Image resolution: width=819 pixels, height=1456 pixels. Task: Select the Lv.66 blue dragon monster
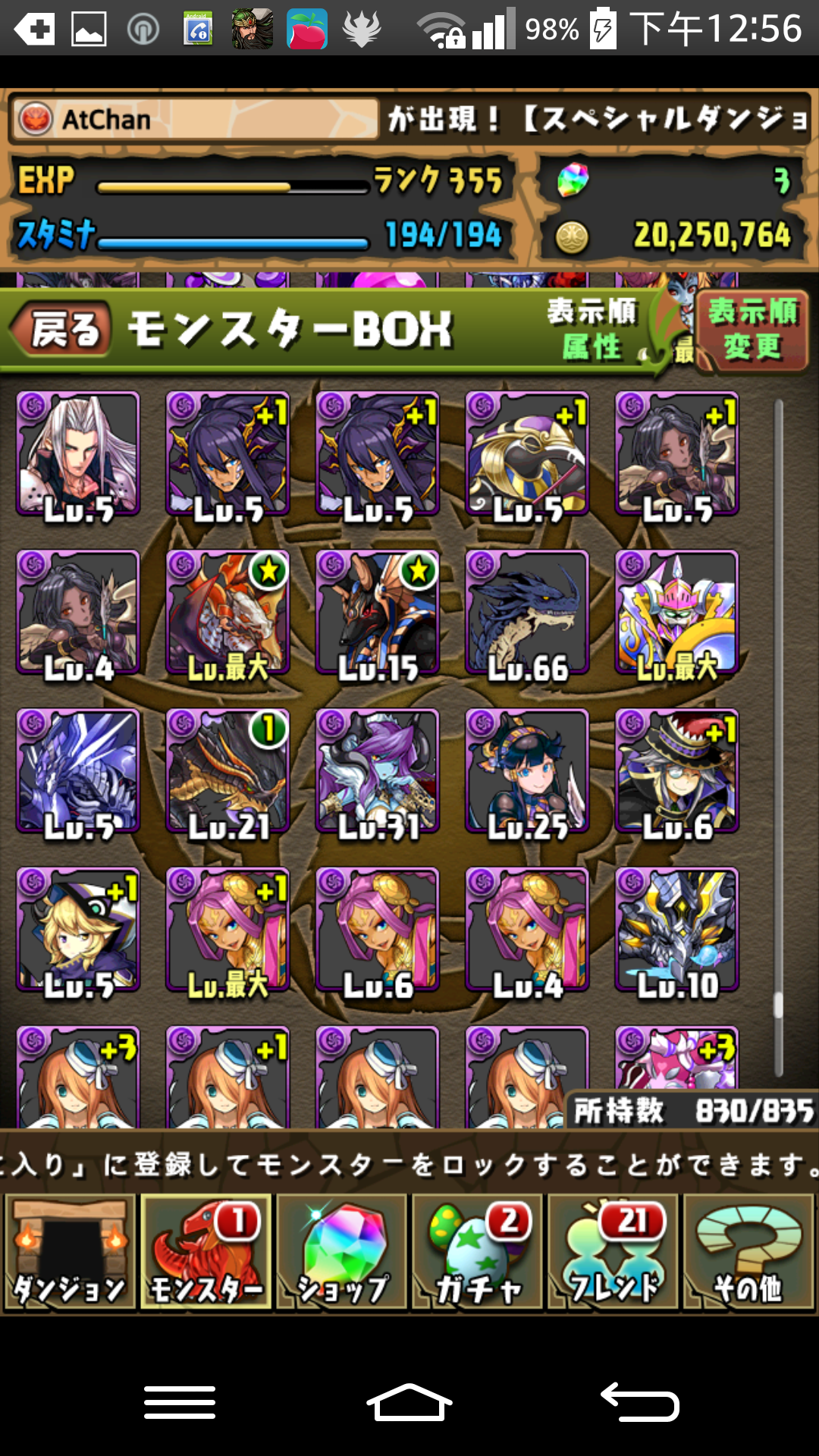tap(527, 613)
